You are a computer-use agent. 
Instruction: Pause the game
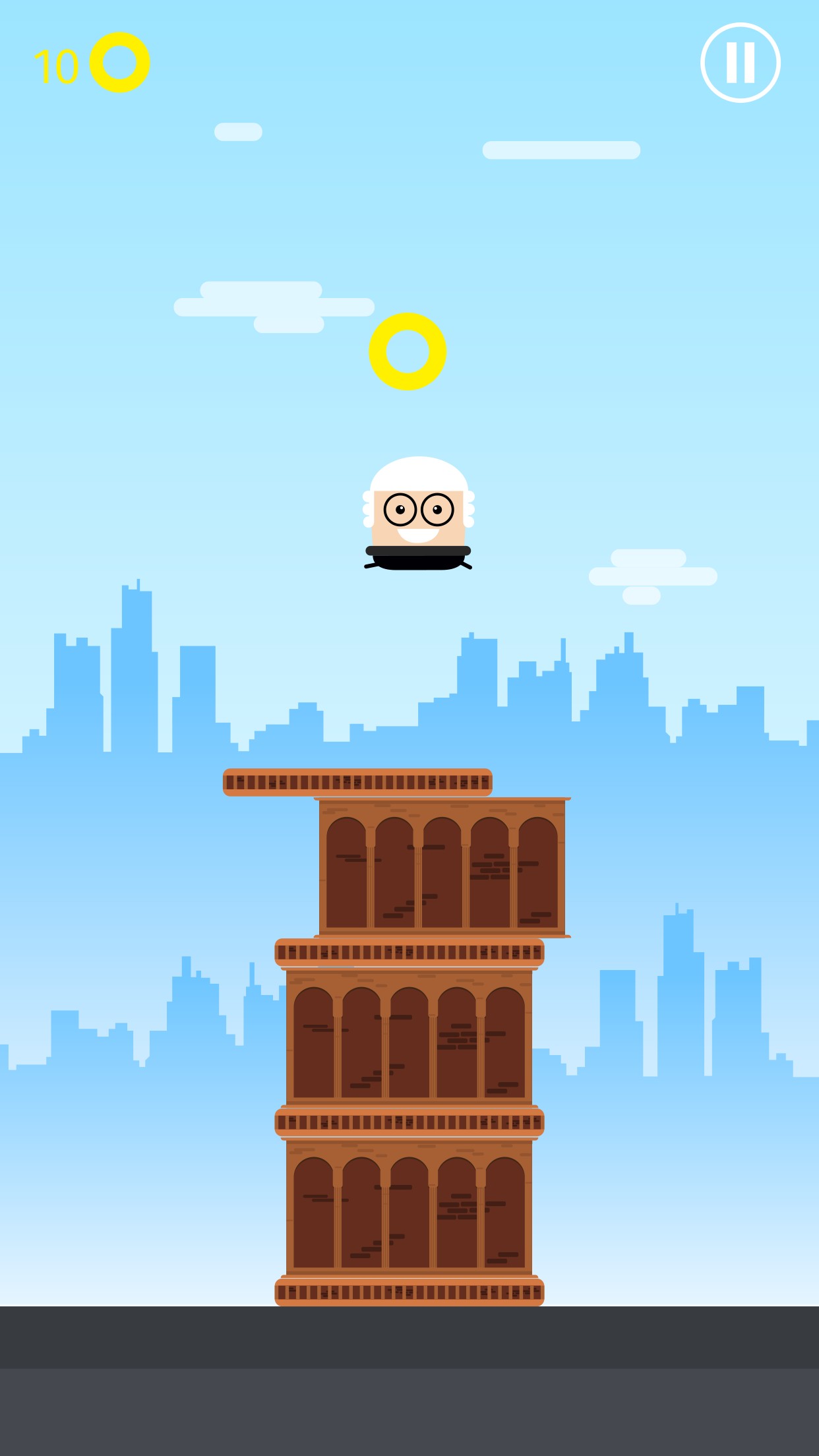coord(740,63)
